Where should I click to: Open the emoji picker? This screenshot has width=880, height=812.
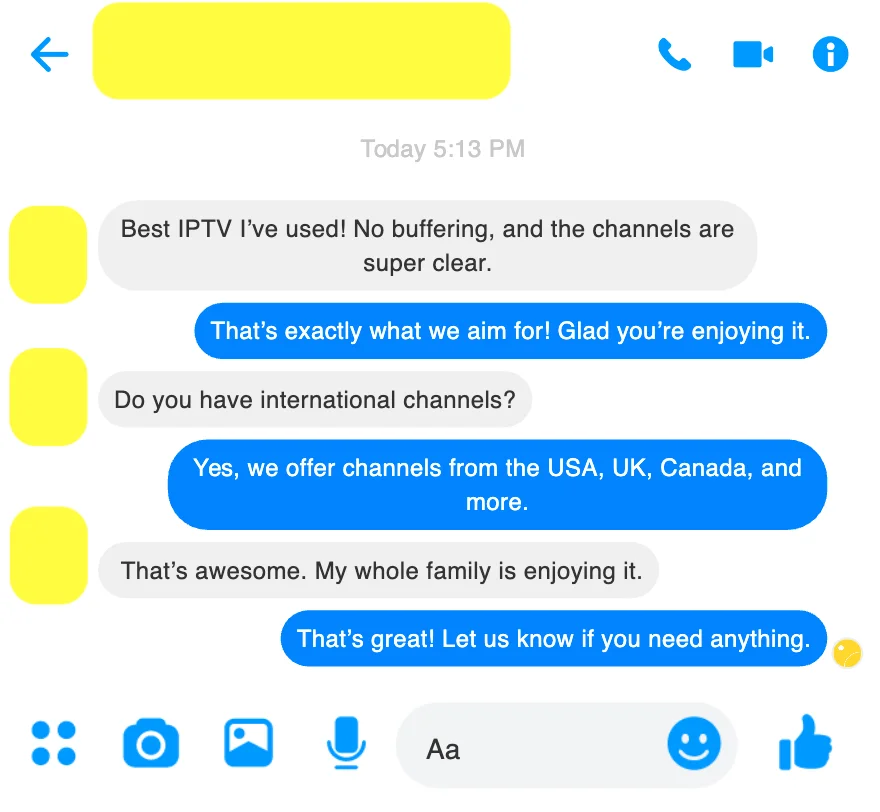click(693, 743)
